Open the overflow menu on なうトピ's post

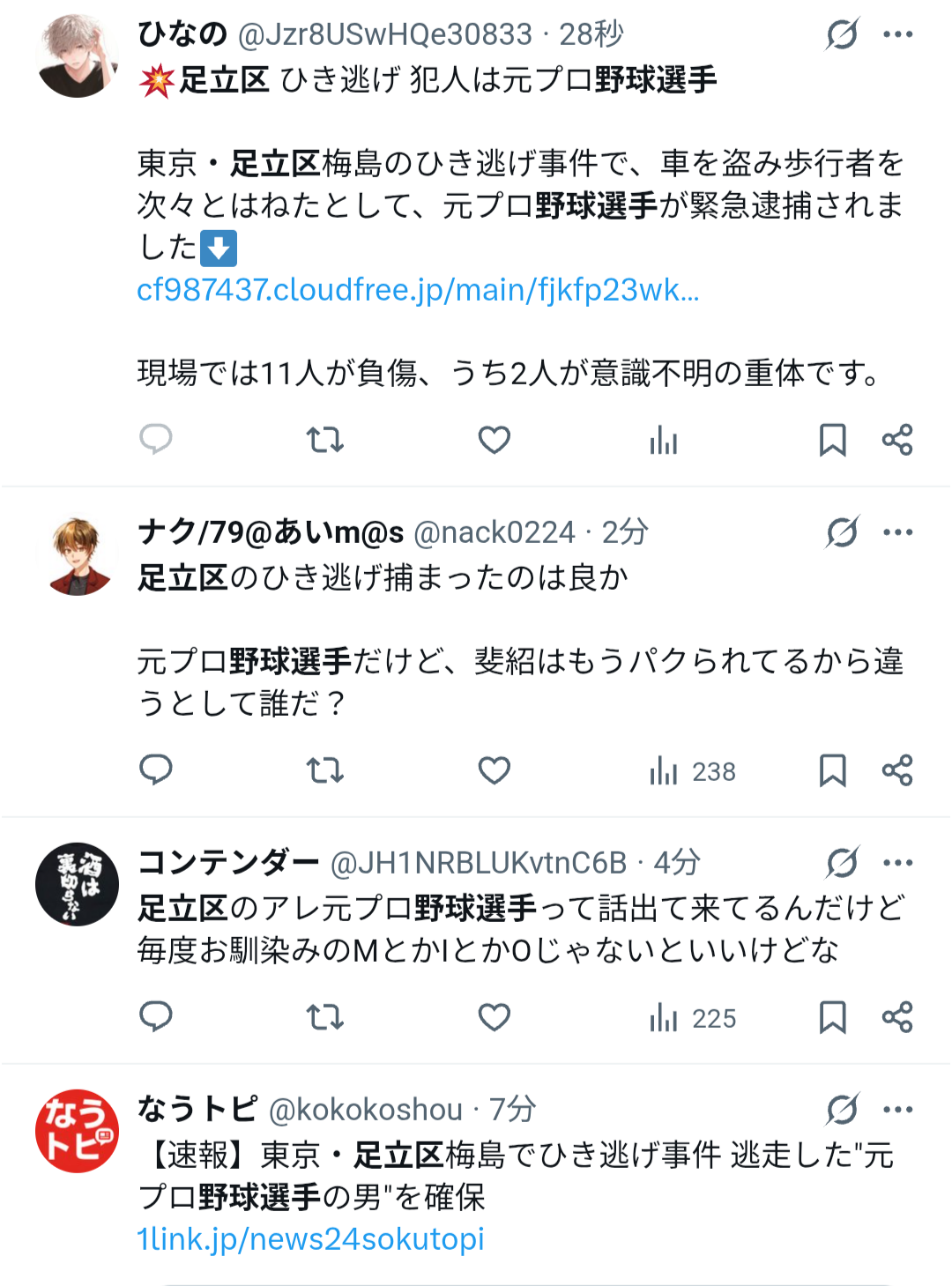[897, 1110]
